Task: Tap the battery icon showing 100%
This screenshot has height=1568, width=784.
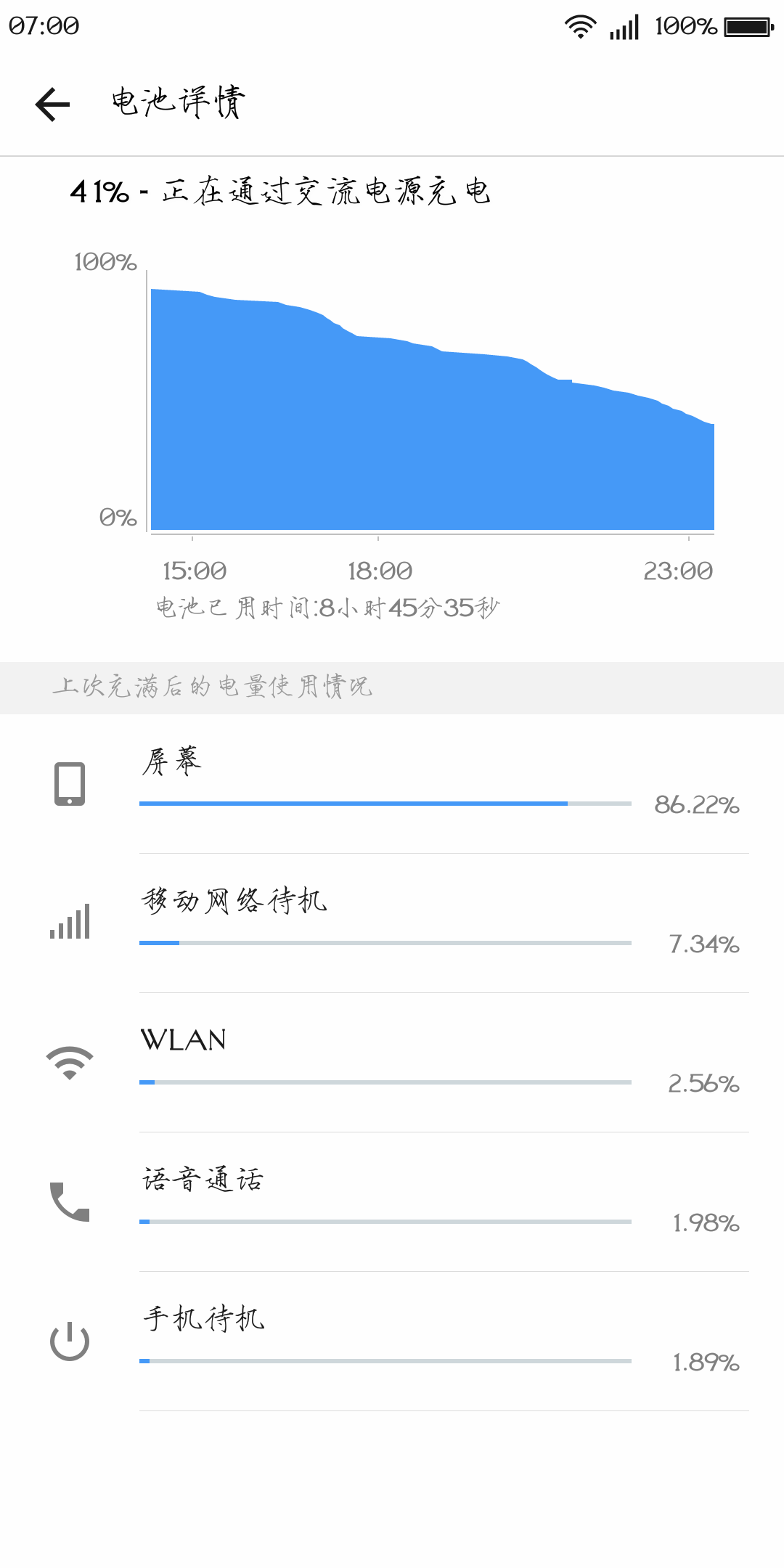Action: pyautogui.click(x=748, y=24)
